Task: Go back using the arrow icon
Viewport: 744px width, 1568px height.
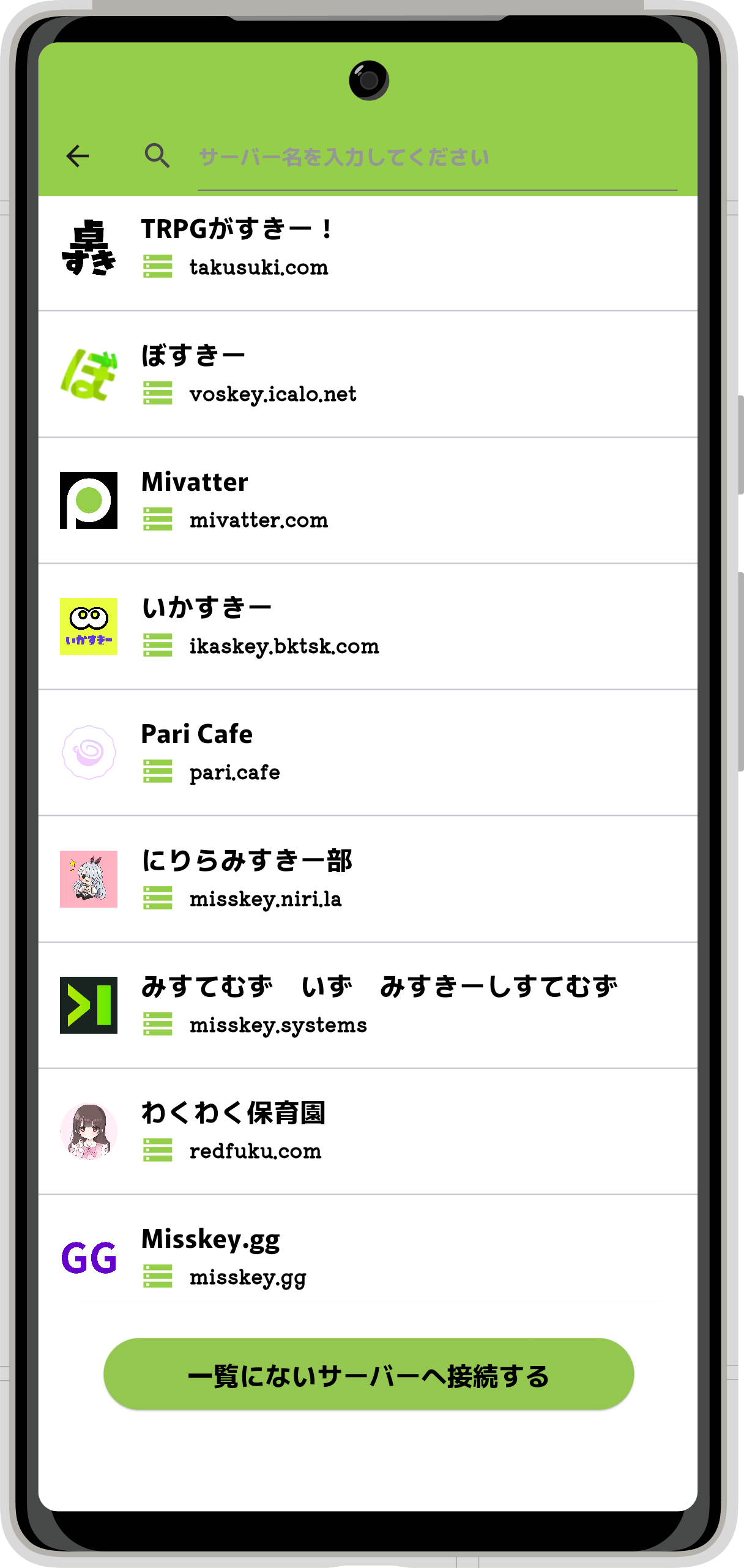Action: 78,156
